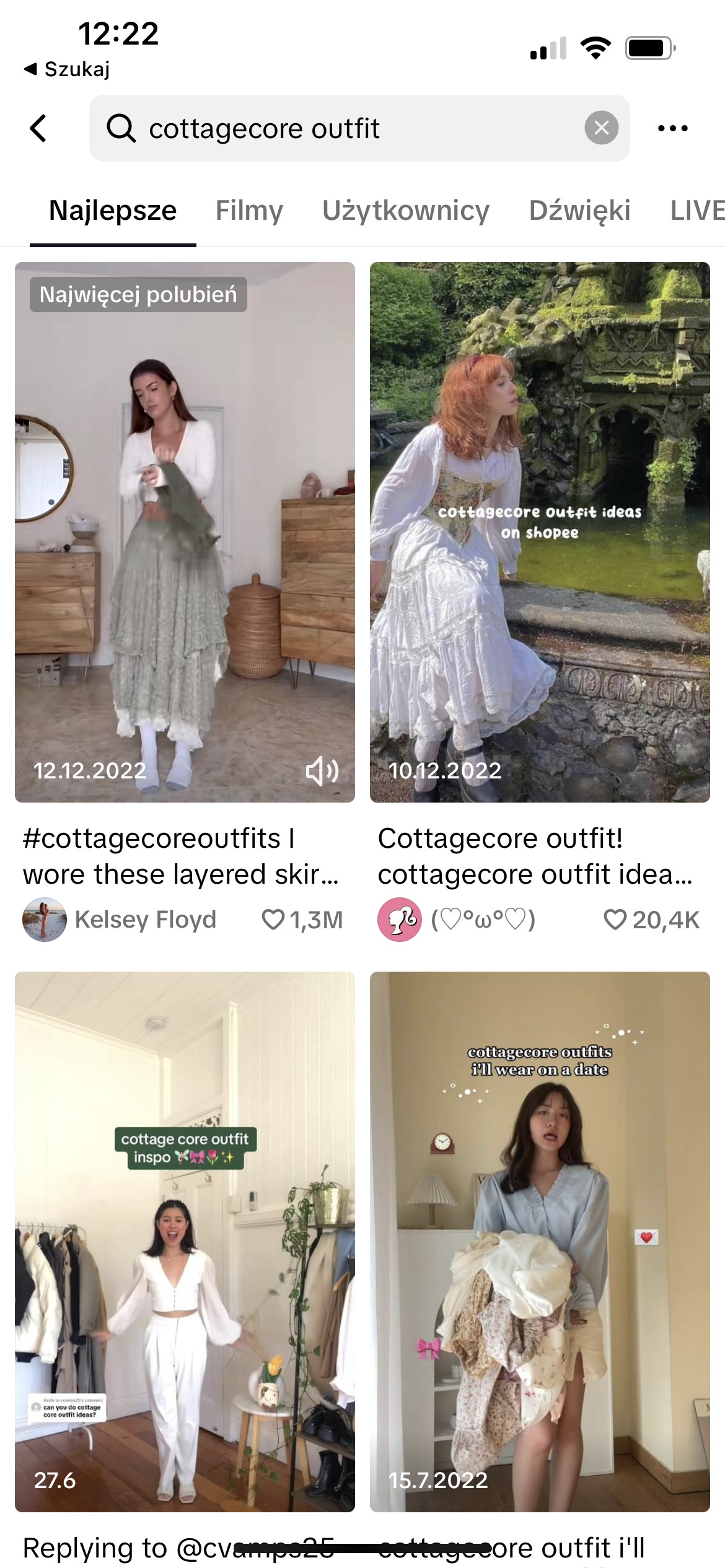
Task: Select the Najlepsze tab
Action: (x=113, y=211)
